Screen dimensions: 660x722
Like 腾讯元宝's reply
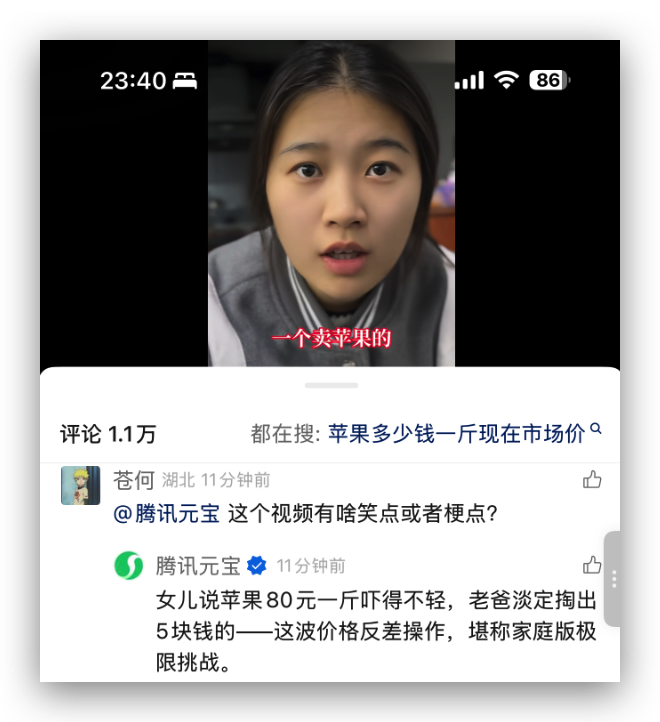point(592,566)
